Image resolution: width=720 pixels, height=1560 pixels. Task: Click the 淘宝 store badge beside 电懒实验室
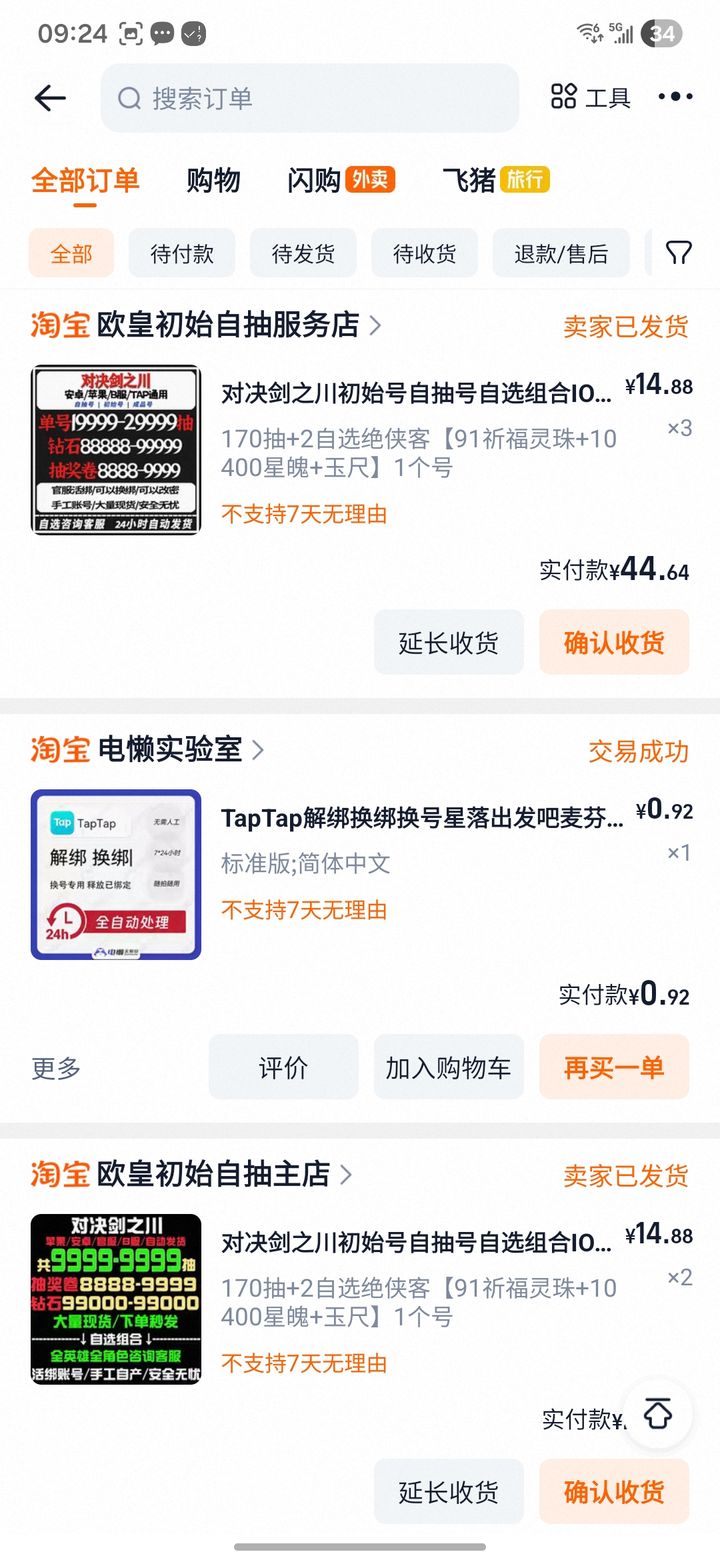click(x=60, y=750)
